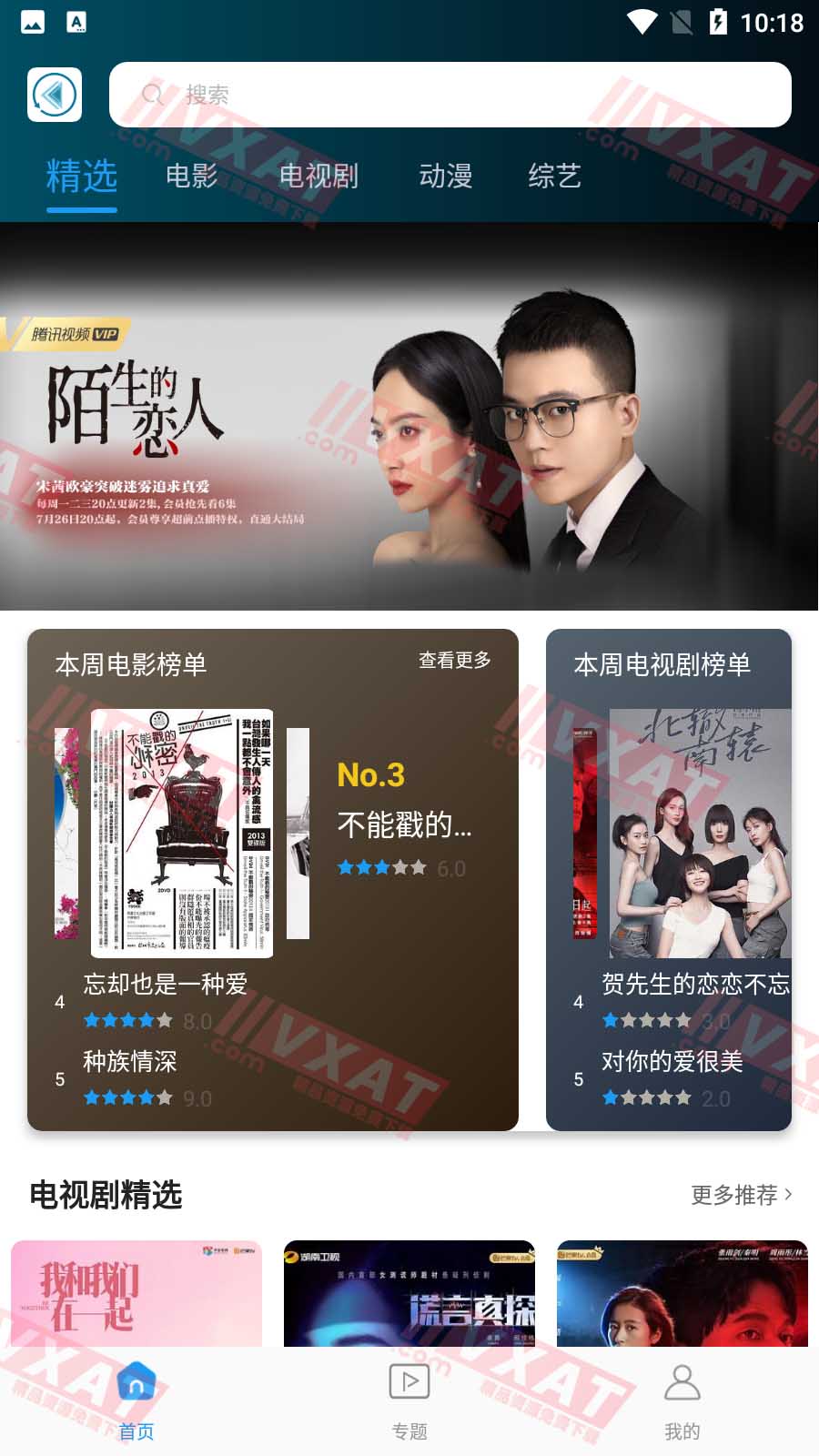819x1456 pixels.
Task: Select the 首页 bottom tab
Action: (136, 1401)
